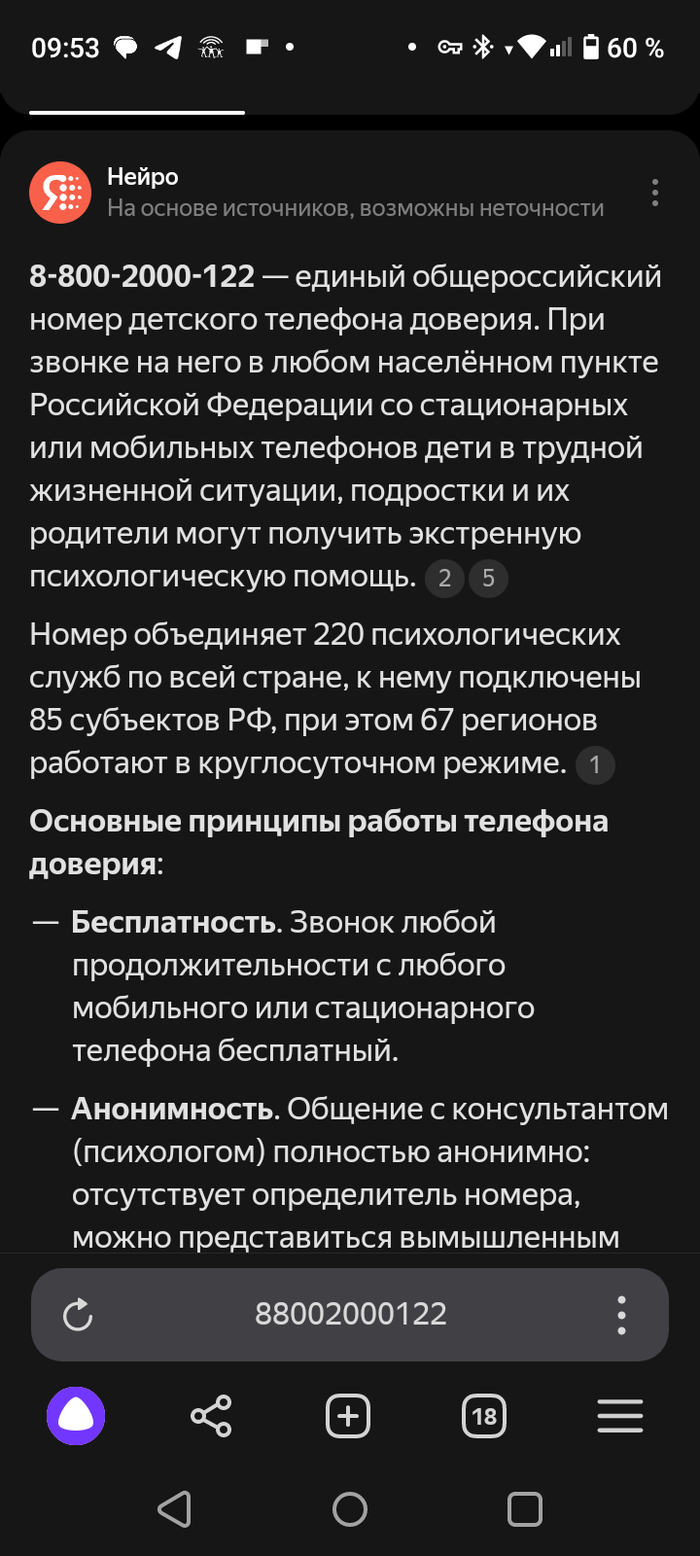Open the address bar three-dot menu
Viewport: 700px width, 1556px height.
[621, 1314]
